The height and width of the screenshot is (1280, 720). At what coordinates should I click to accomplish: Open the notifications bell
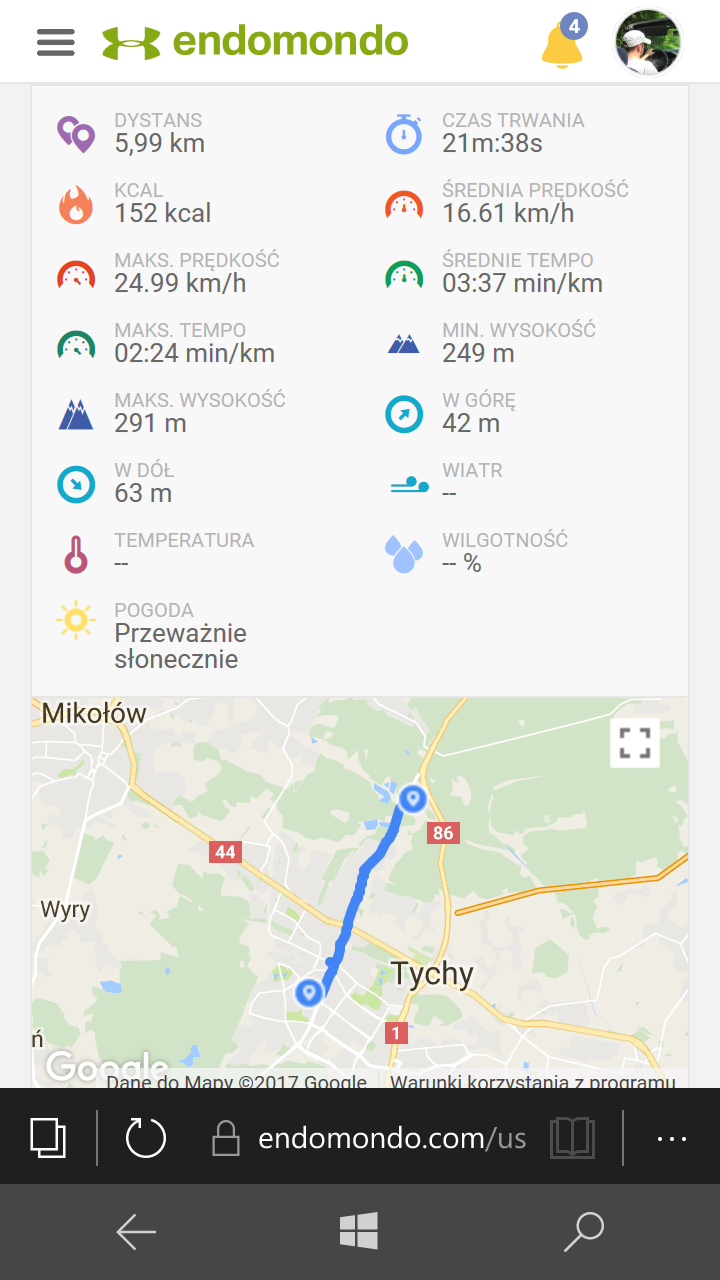click(562, 45)
